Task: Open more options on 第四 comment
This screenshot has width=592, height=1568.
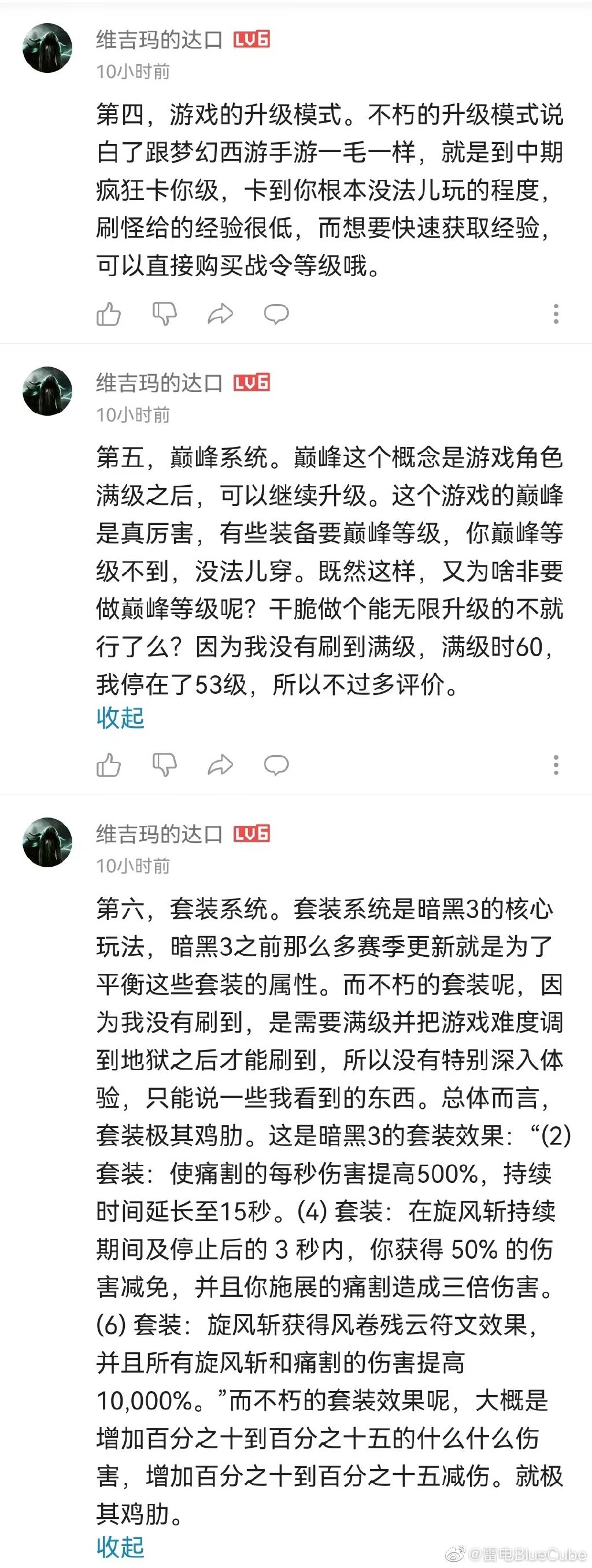Action: point(556,314)
